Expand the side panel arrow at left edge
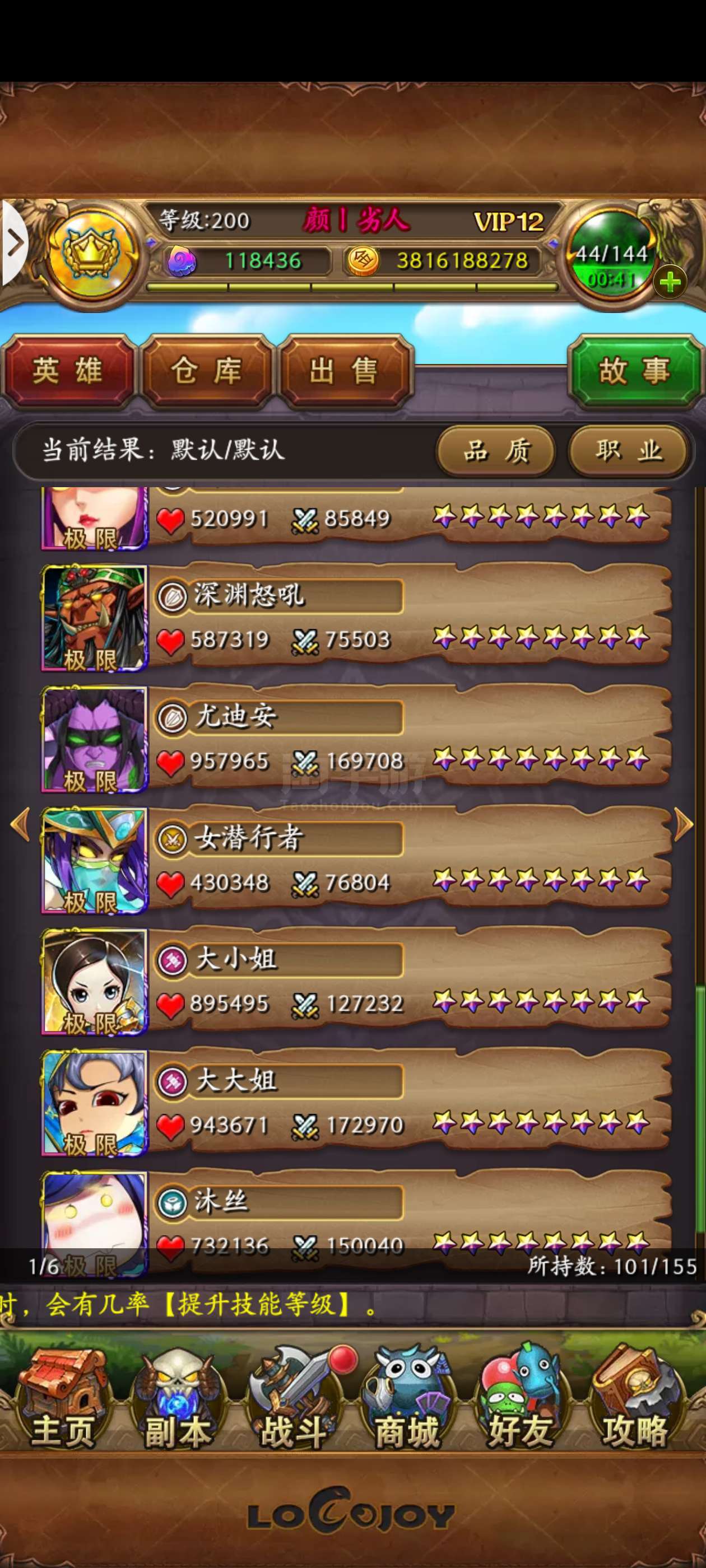This screenshot has width=706, height=1568. click(x=15, y=244)
